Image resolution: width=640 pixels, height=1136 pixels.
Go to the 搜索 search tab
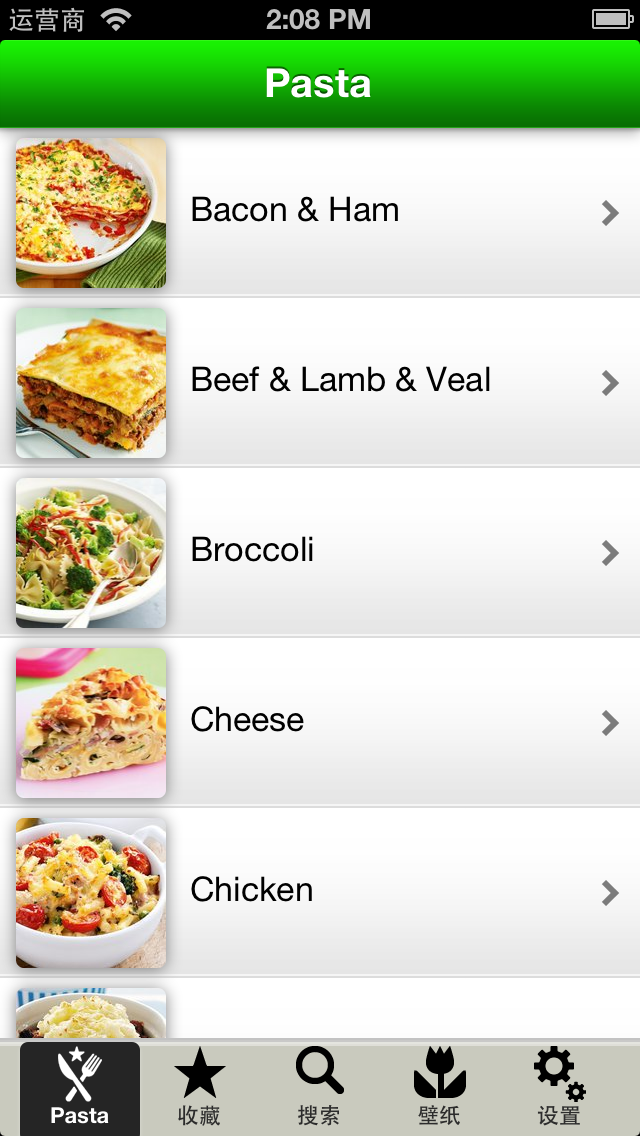(x=320, y=1087)
